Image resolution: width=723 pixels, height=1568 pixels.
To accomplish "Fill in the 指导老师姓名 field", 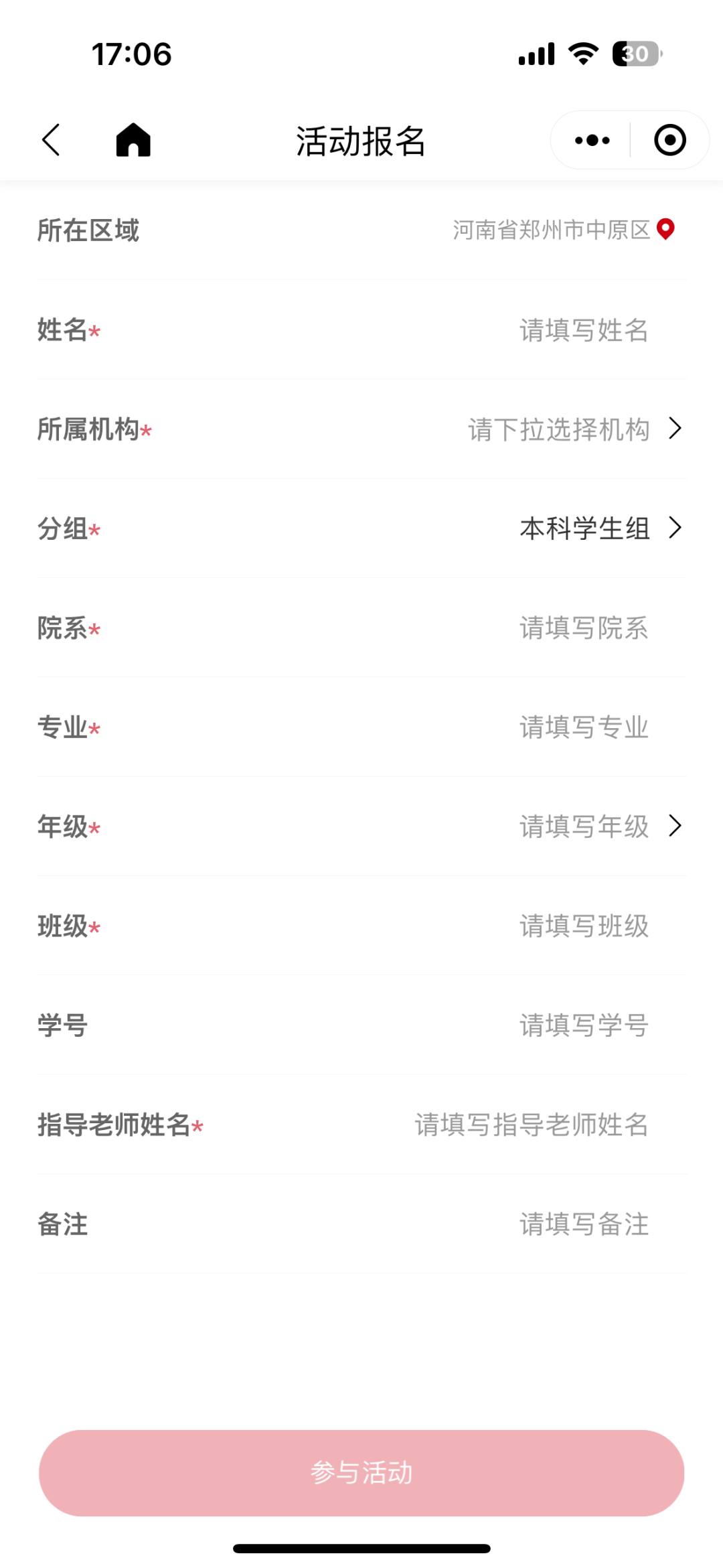I will click(532, 1125).
